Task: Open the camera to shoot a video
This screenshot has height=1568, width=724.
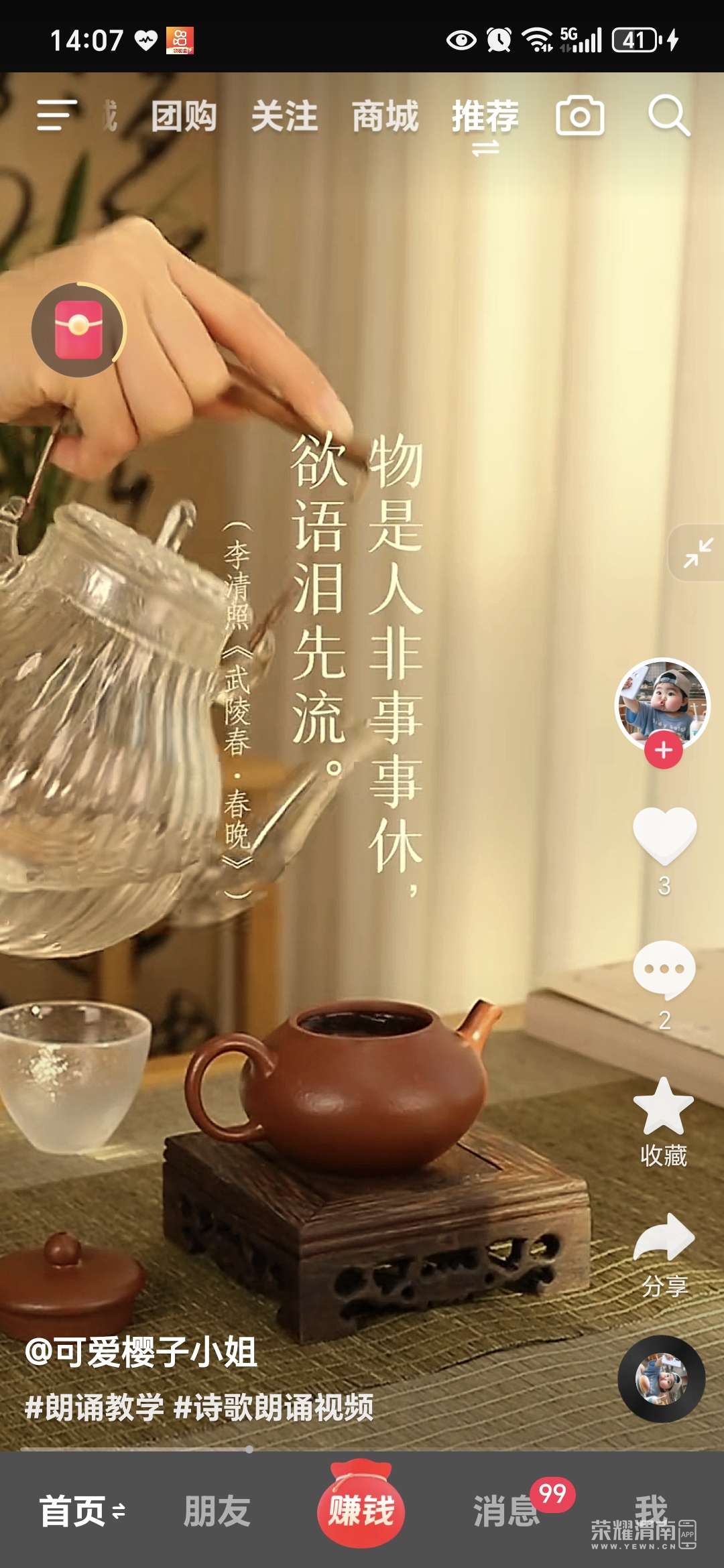Action: [x=580, y=117]
